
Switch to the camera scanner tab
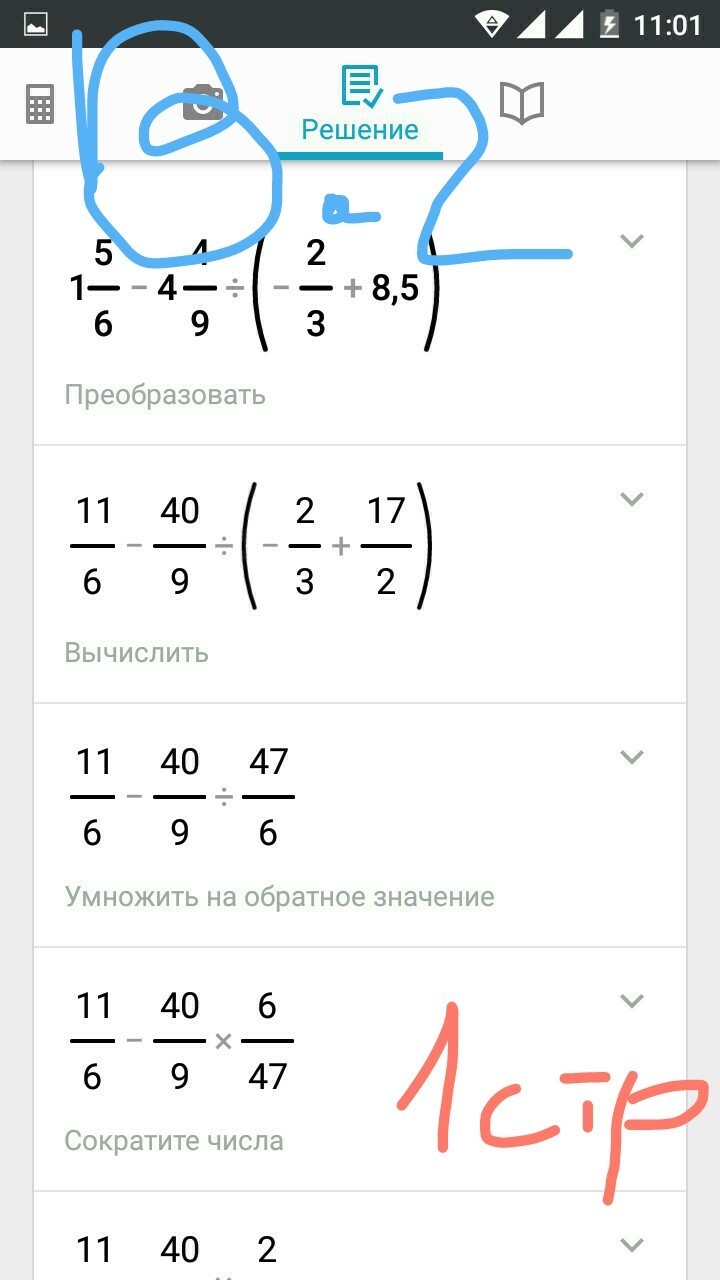pos(203,104)
